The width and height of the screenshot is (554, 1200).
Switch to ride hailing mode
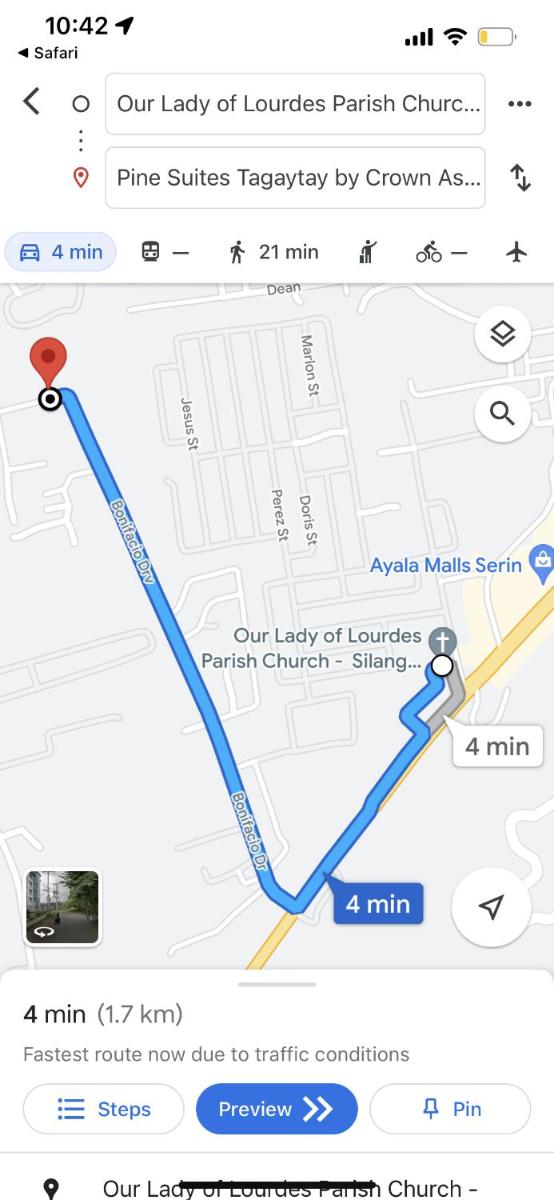coord(367,253)
